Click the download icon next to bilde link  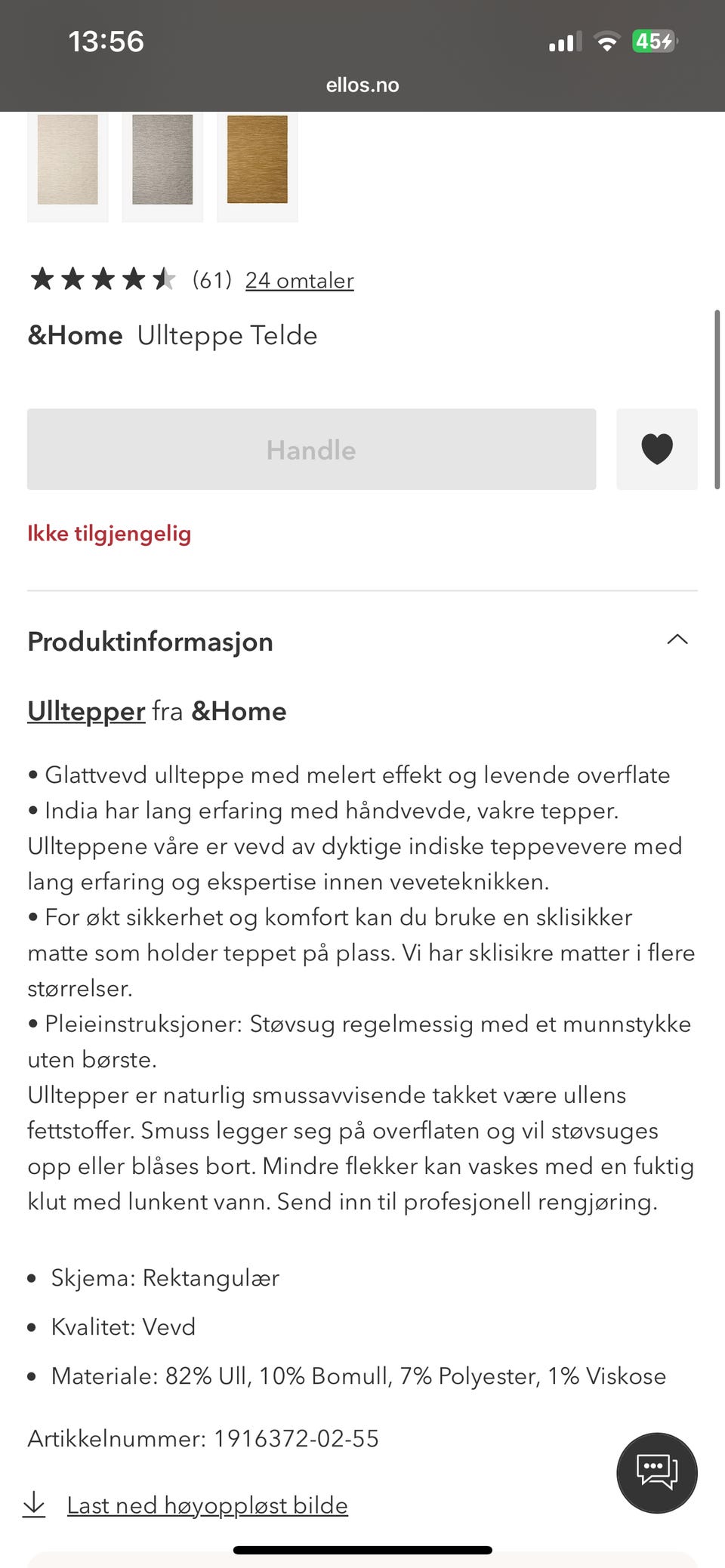[34, 1505]
